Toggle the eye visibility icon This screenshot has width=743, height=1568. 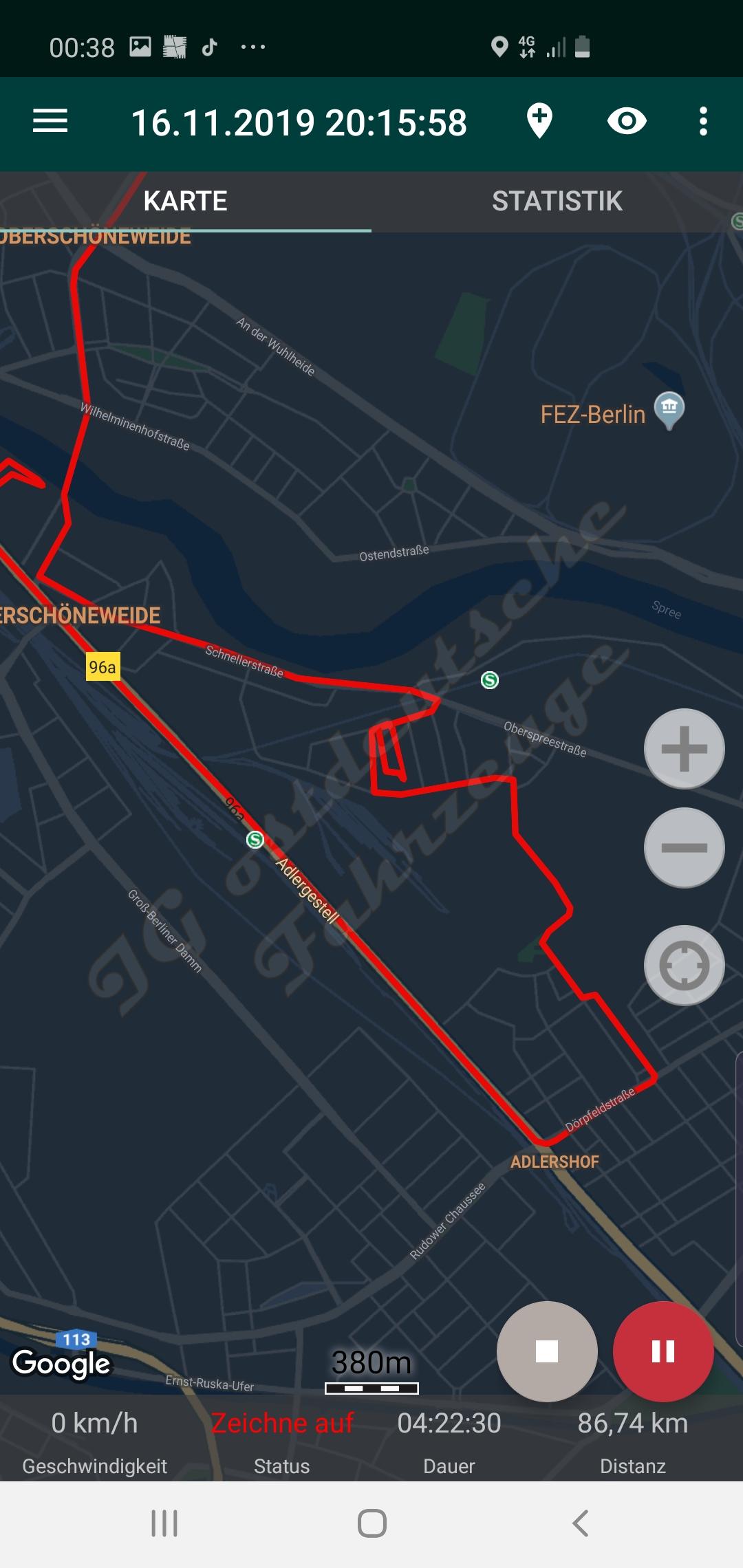[x=627, y=122]
